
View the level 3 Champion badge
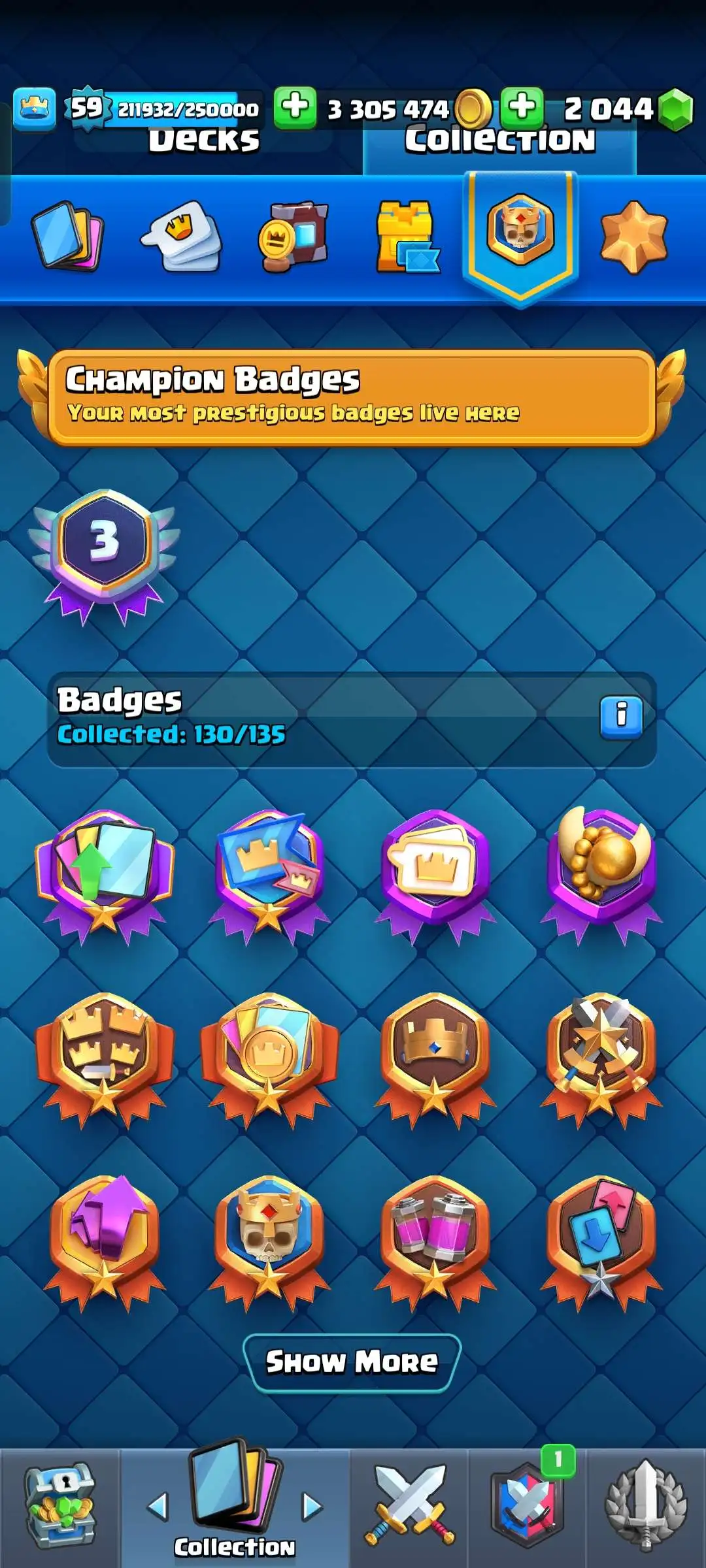pyautogui.click(x=105, y=555)
